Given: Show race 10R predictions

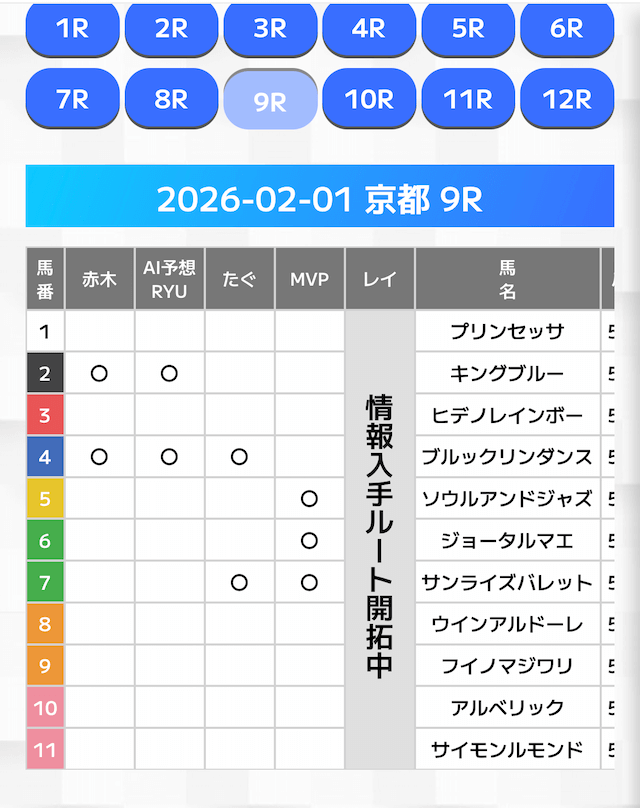Looking at the screenshot, I should point(369,99).
